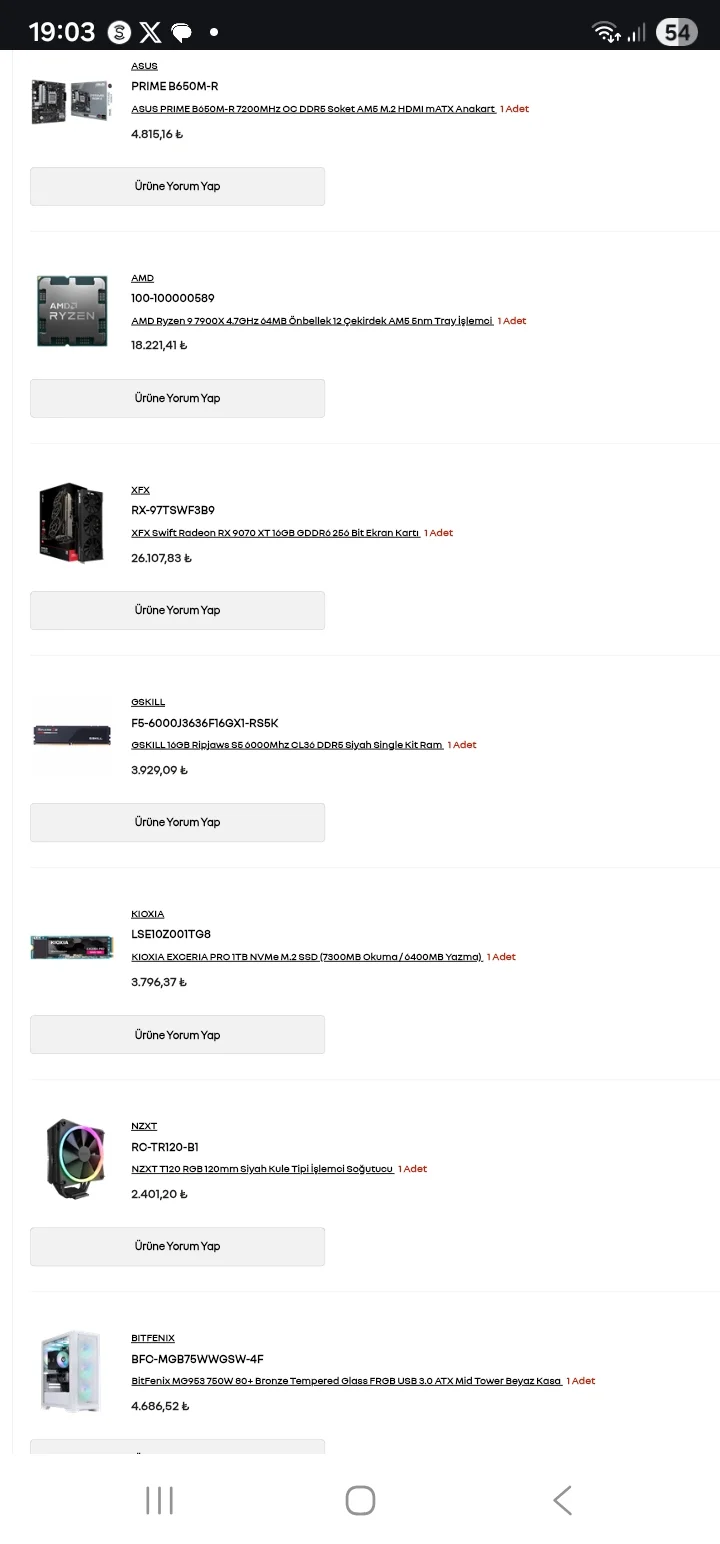Tap Ürüne Yorum Yap under XFX Radeon RX 9070 XT
This screenshot has width=720, height=1544.
tap(177, 610)
